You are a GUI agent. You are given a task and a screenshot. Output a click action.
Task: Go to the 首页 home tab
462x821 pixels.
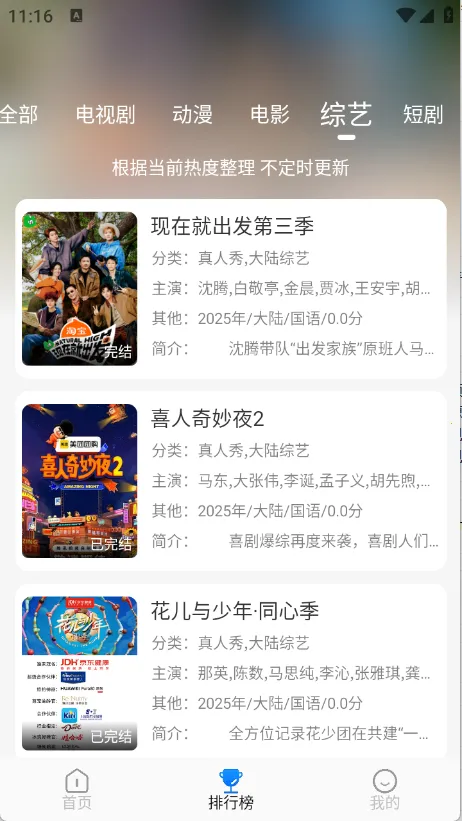tap(77, 789)
